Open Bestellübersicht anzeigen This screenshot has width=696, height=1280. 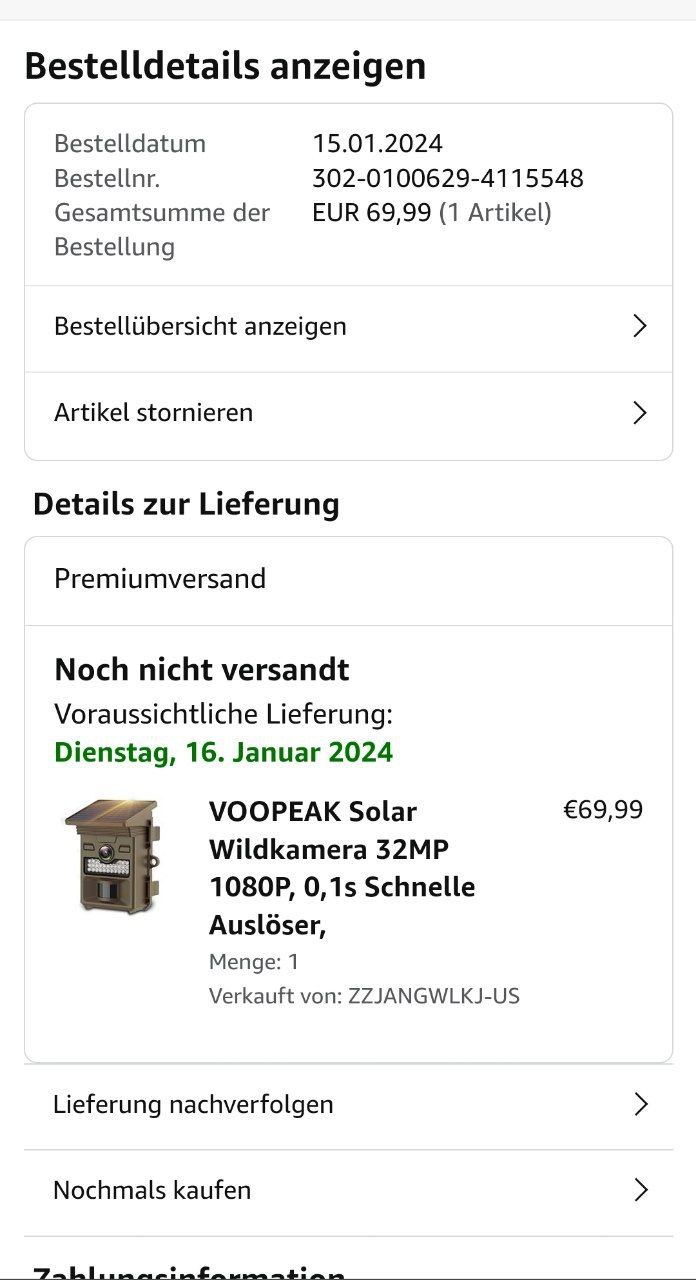(x=348, y=327)
